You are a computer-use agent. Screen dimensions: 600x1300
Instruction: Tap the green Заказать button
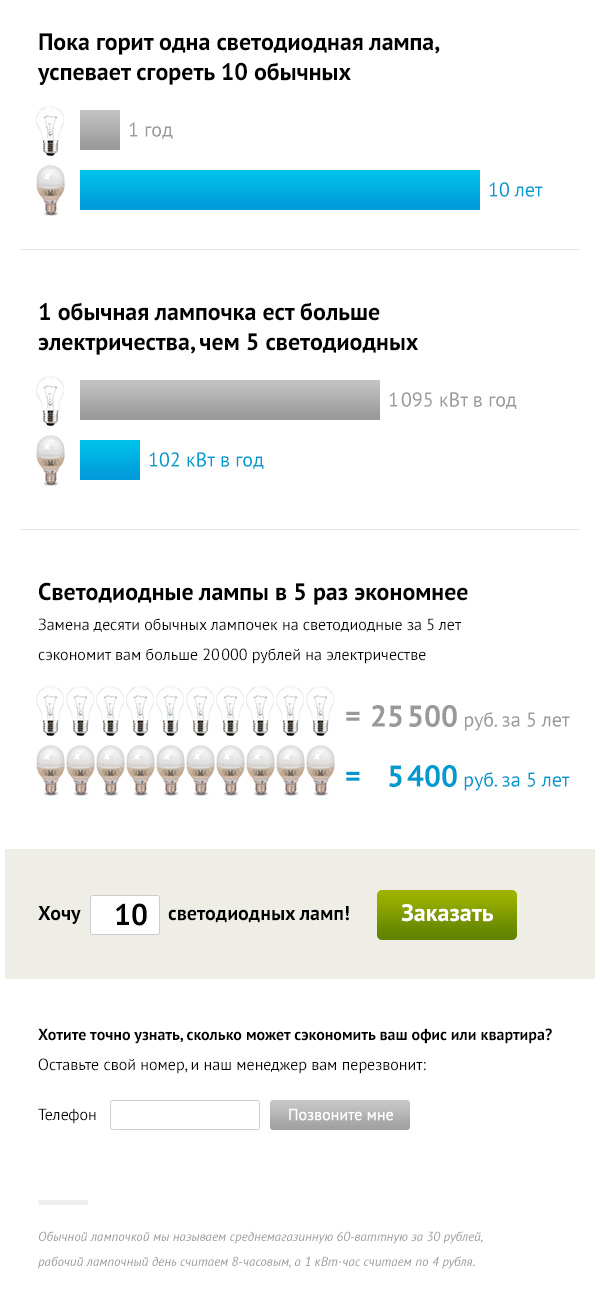pyautogui.click(x=447, y=914)
